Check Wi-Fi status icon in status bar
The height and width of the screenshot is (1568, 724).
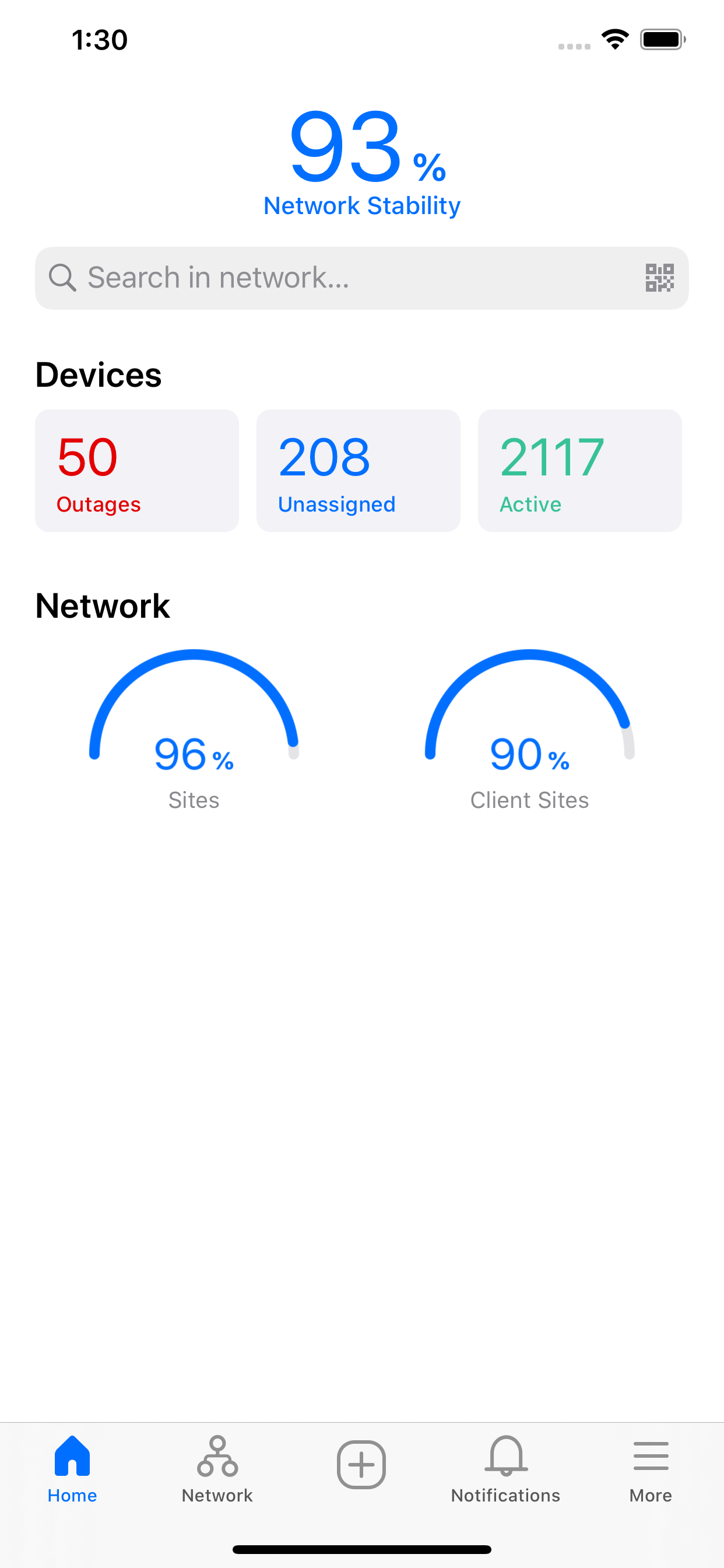(615, 39)
